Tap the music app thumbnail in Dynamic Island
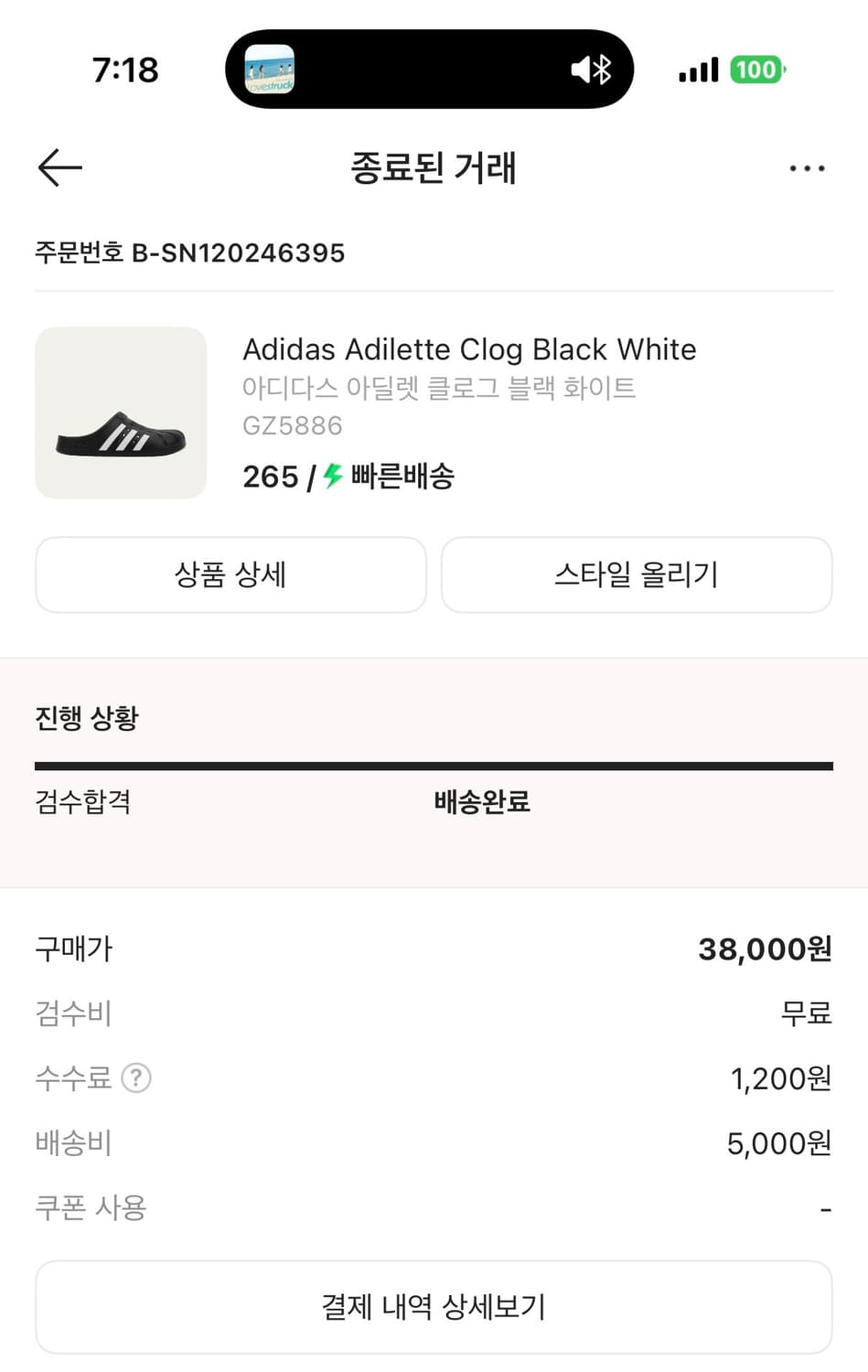 coord(270,69)
